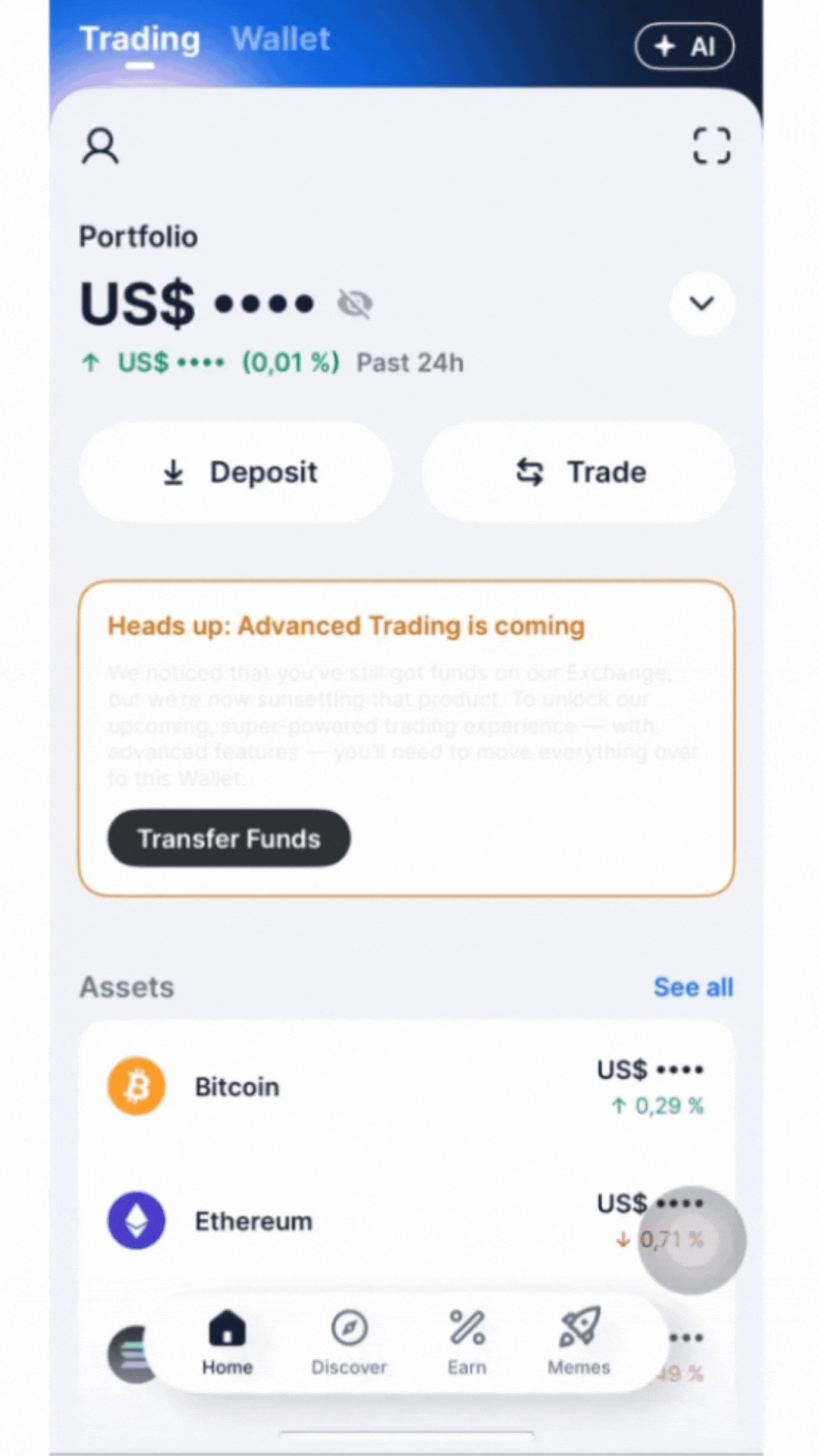Open the Discover compass icon

(x=349, y=1329)
